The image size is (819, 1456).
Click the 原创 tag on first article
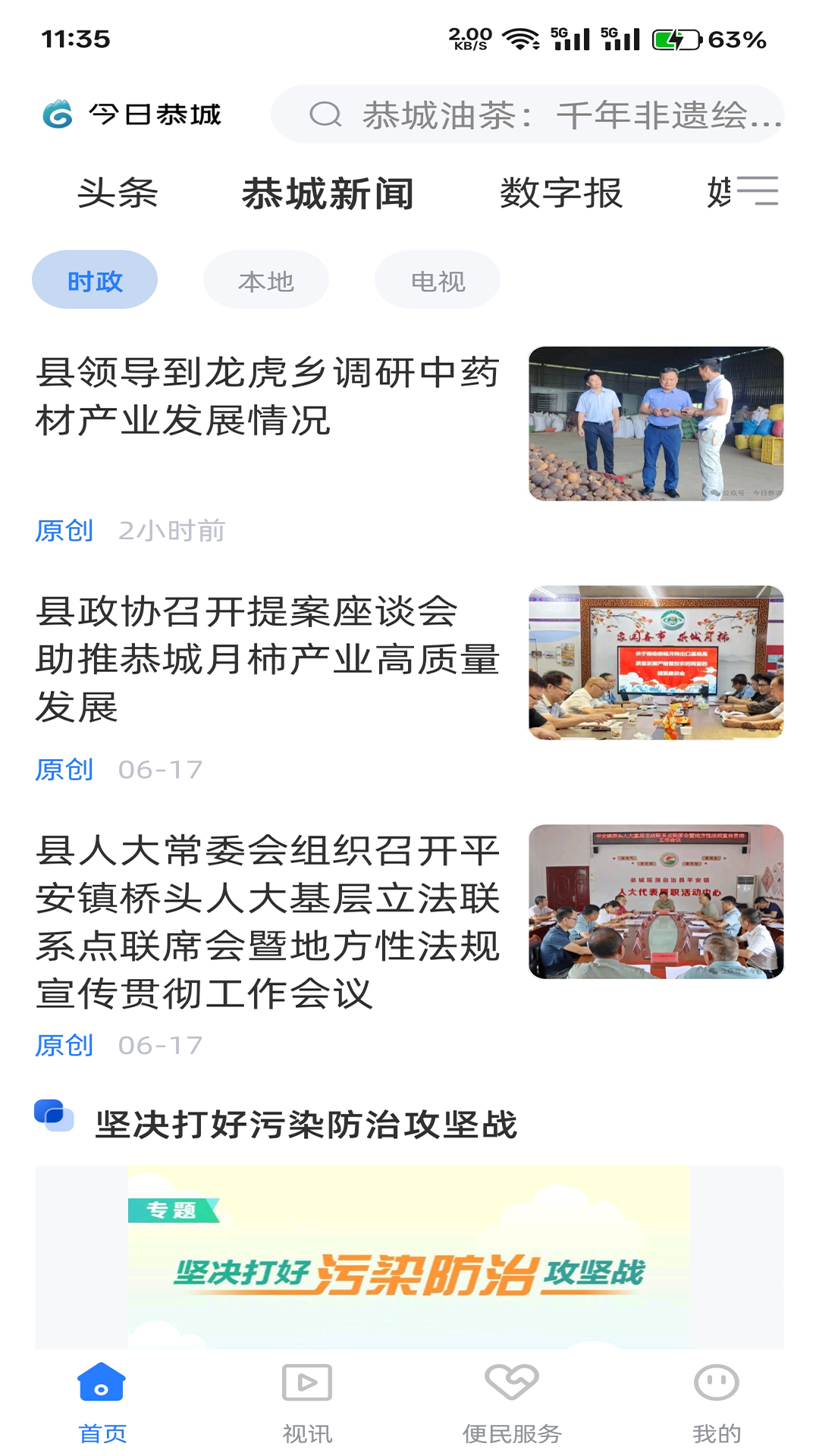coord(64,532)
